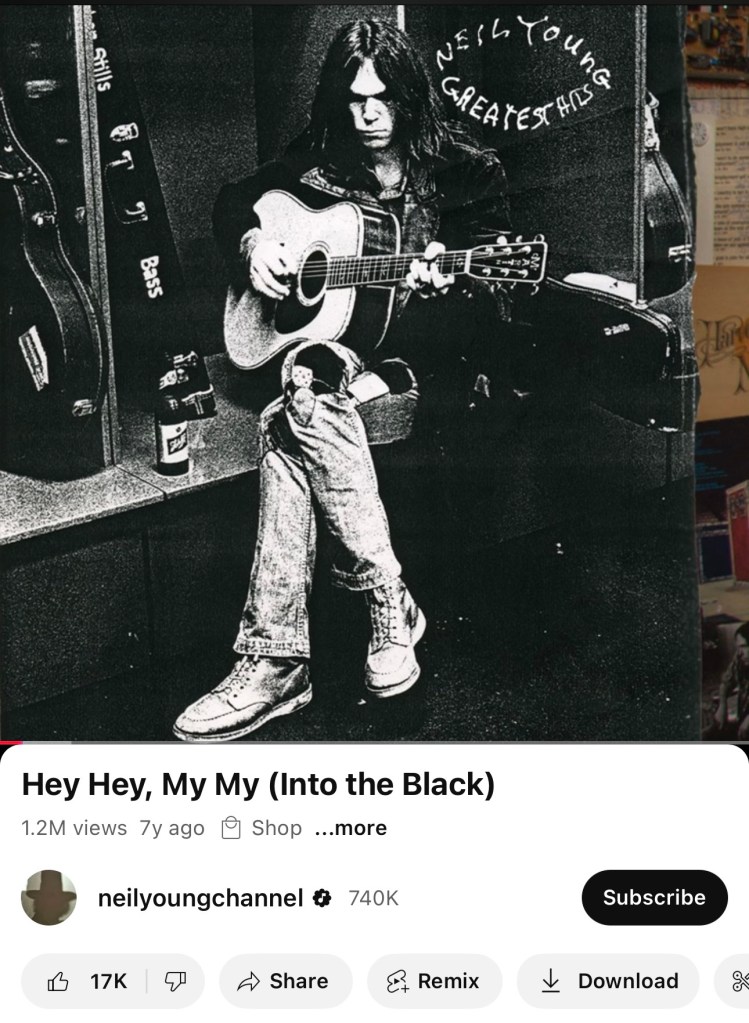Expand description with ...more
749x1023 pixels.
tap(350, 828)
